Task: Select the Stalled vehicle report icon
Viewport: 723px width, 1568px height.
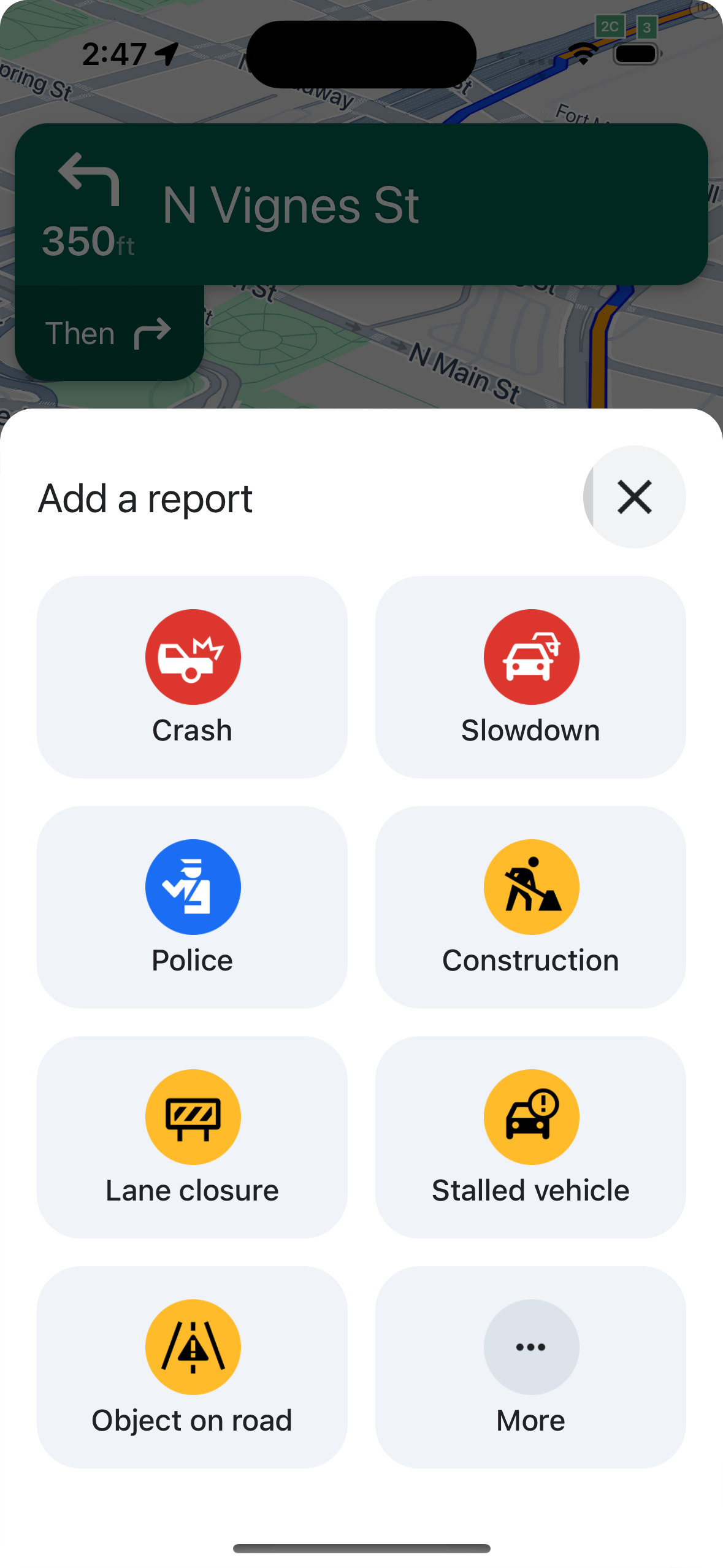Action: point(530,1138)
